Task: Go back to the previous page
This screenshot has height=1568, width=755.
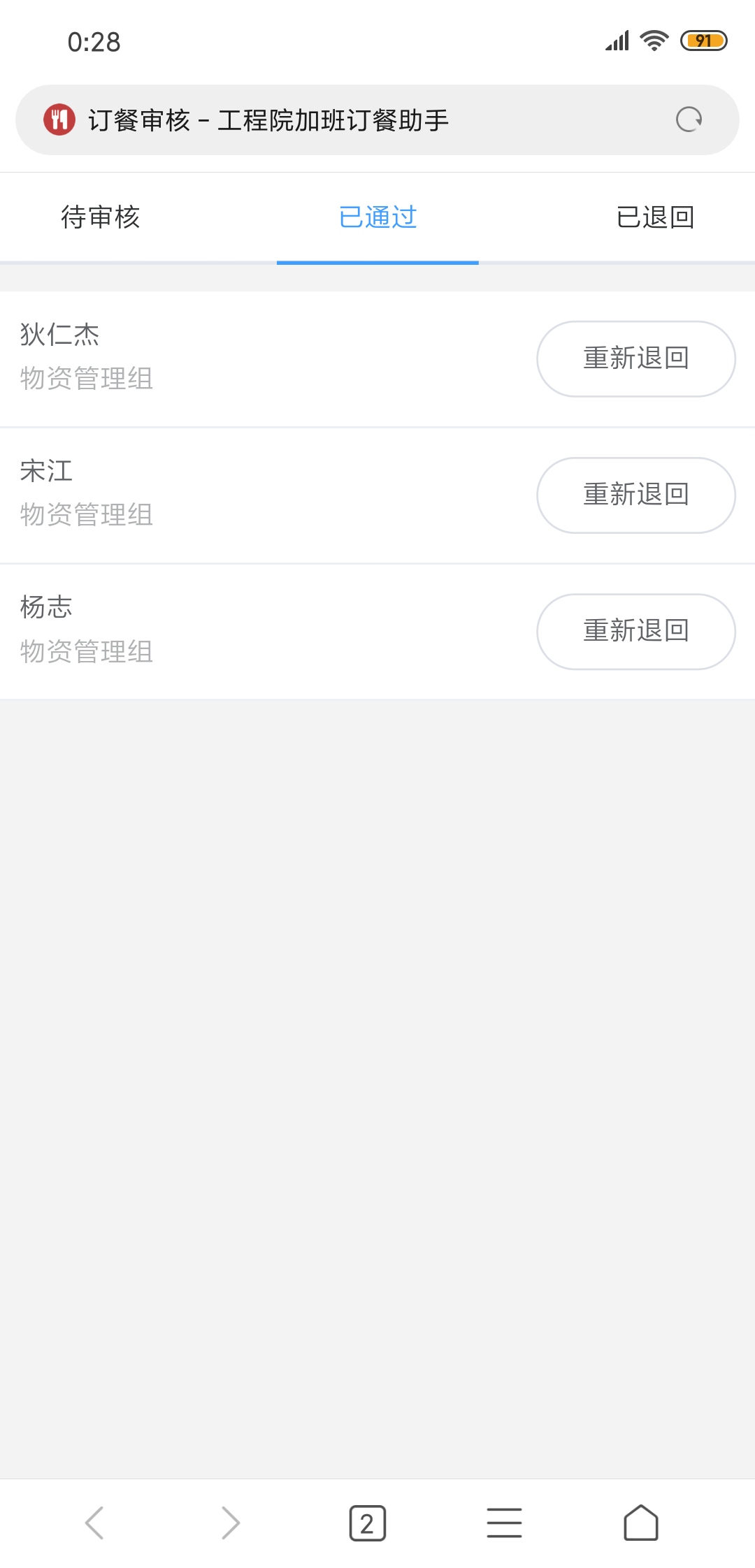Action: 94,1523
